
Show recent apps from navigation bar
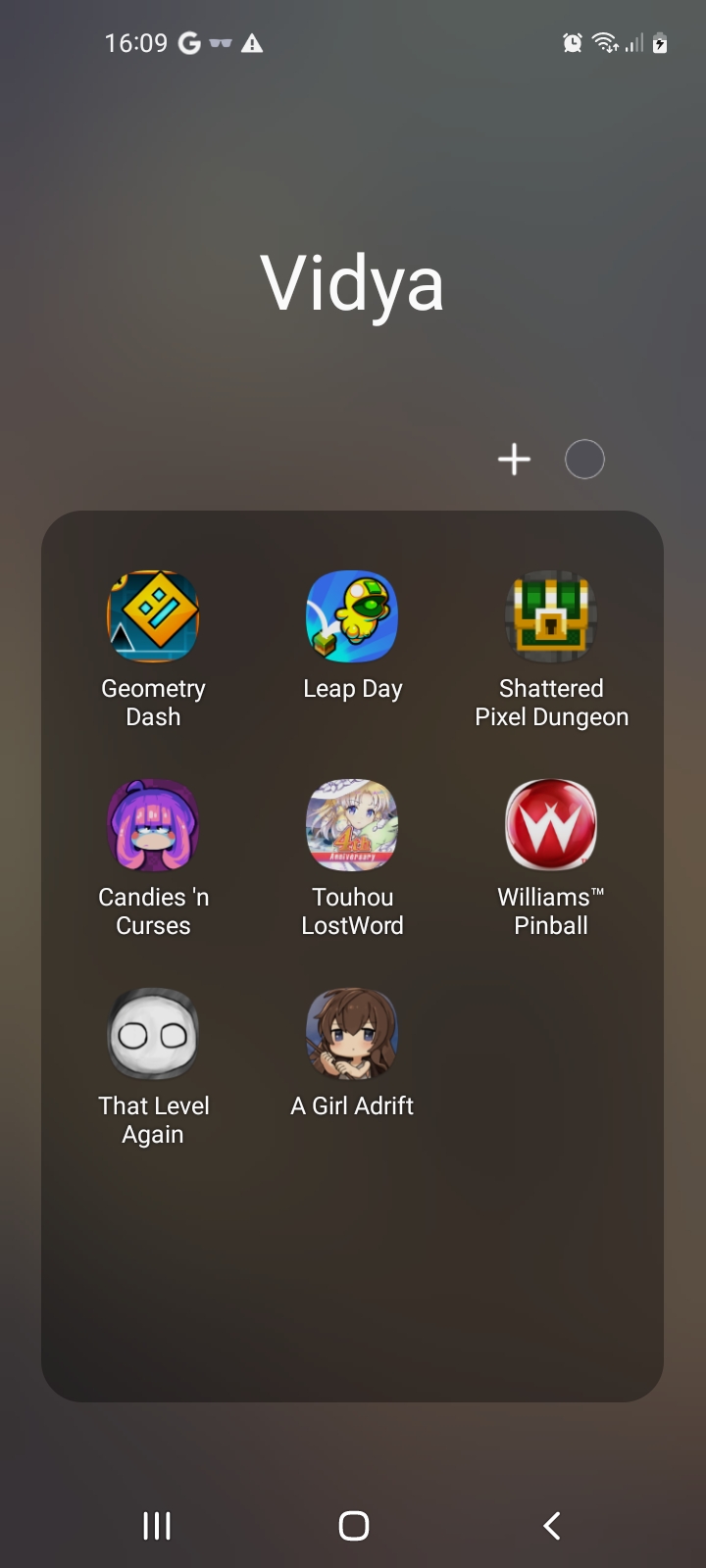click(157, 1525)
